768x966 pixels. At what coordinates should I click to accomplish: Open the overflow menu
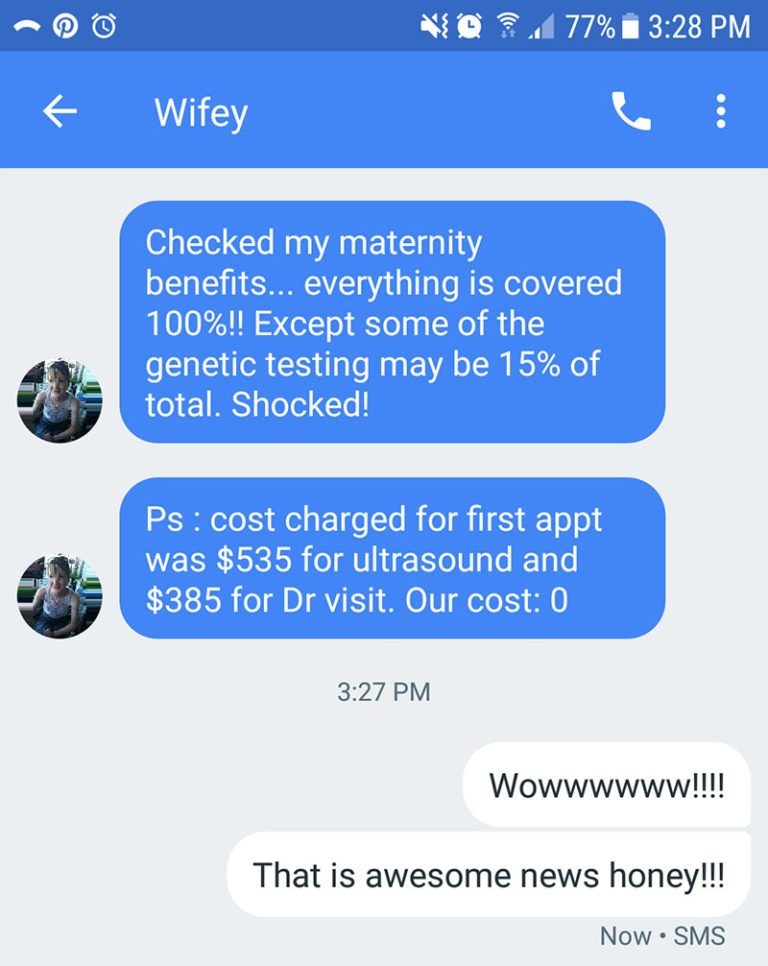(x=720, y=112)
